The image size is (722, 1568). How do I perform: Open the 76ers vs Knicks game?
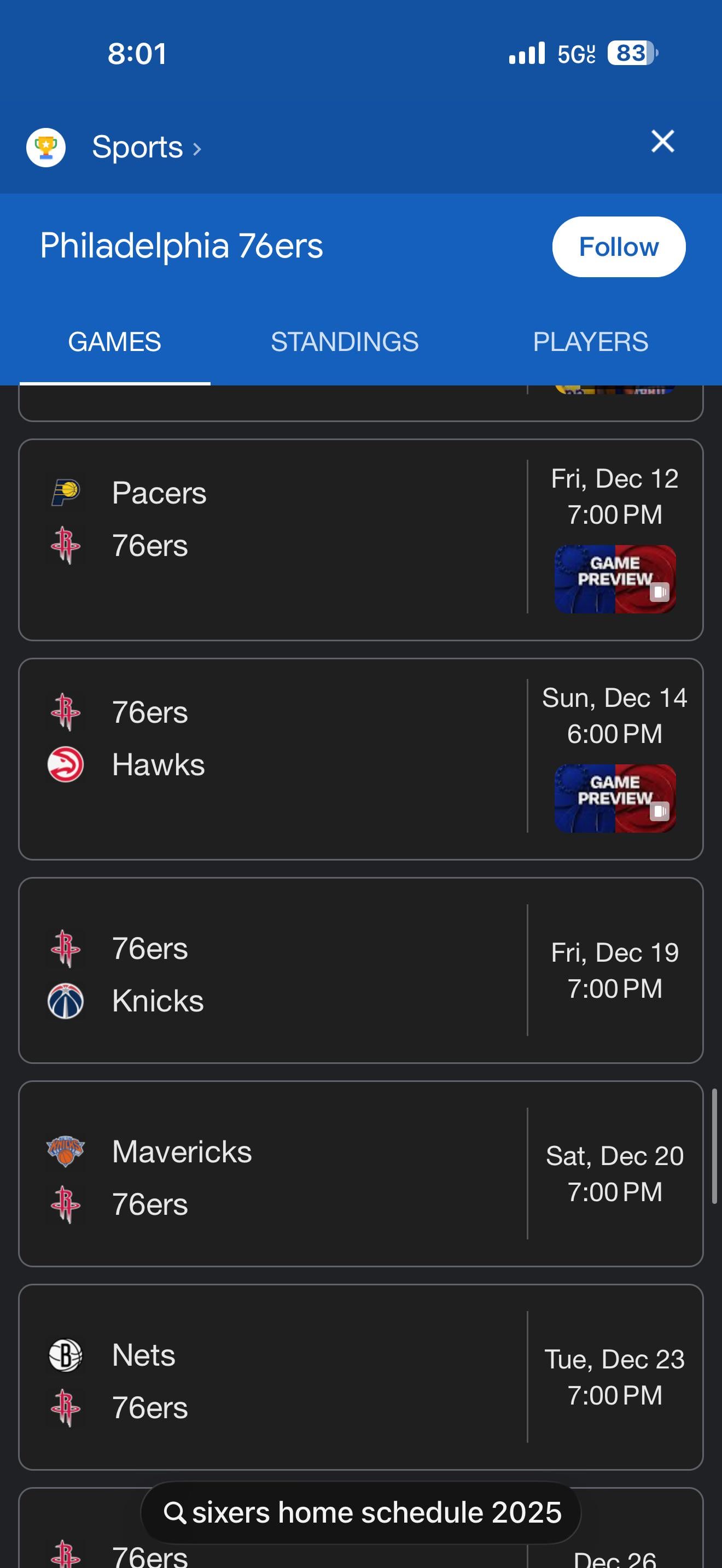click(x=274, y=970)
